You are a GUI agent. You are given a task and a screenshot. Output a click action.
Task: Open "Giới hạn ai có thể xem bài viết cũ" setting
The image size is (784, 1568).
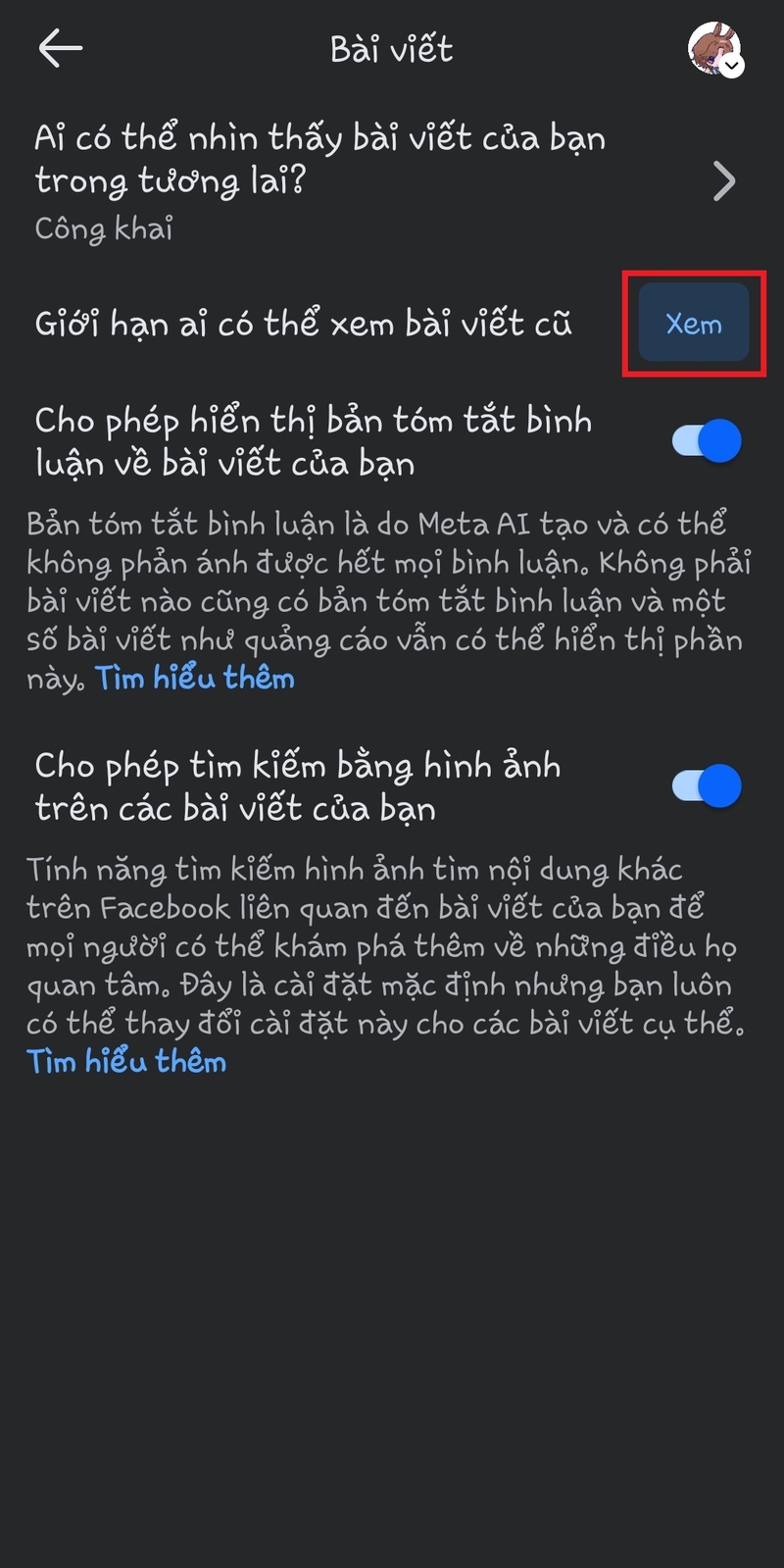point(693,324)
